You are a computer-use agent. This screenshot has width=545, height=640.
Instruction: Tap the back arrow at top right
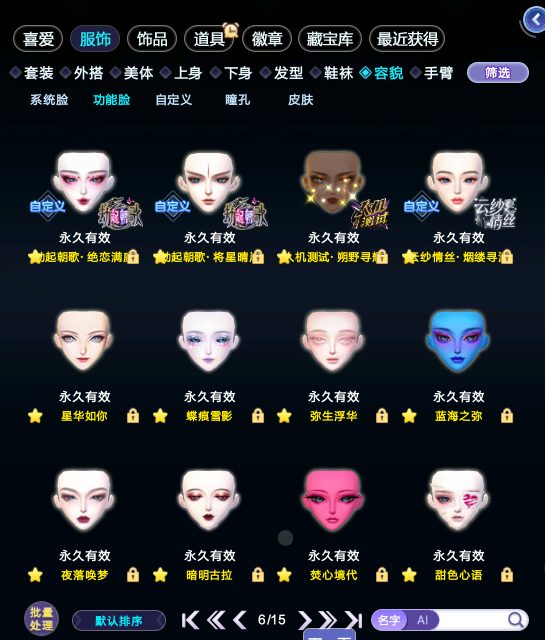click(x=535, y=20)
